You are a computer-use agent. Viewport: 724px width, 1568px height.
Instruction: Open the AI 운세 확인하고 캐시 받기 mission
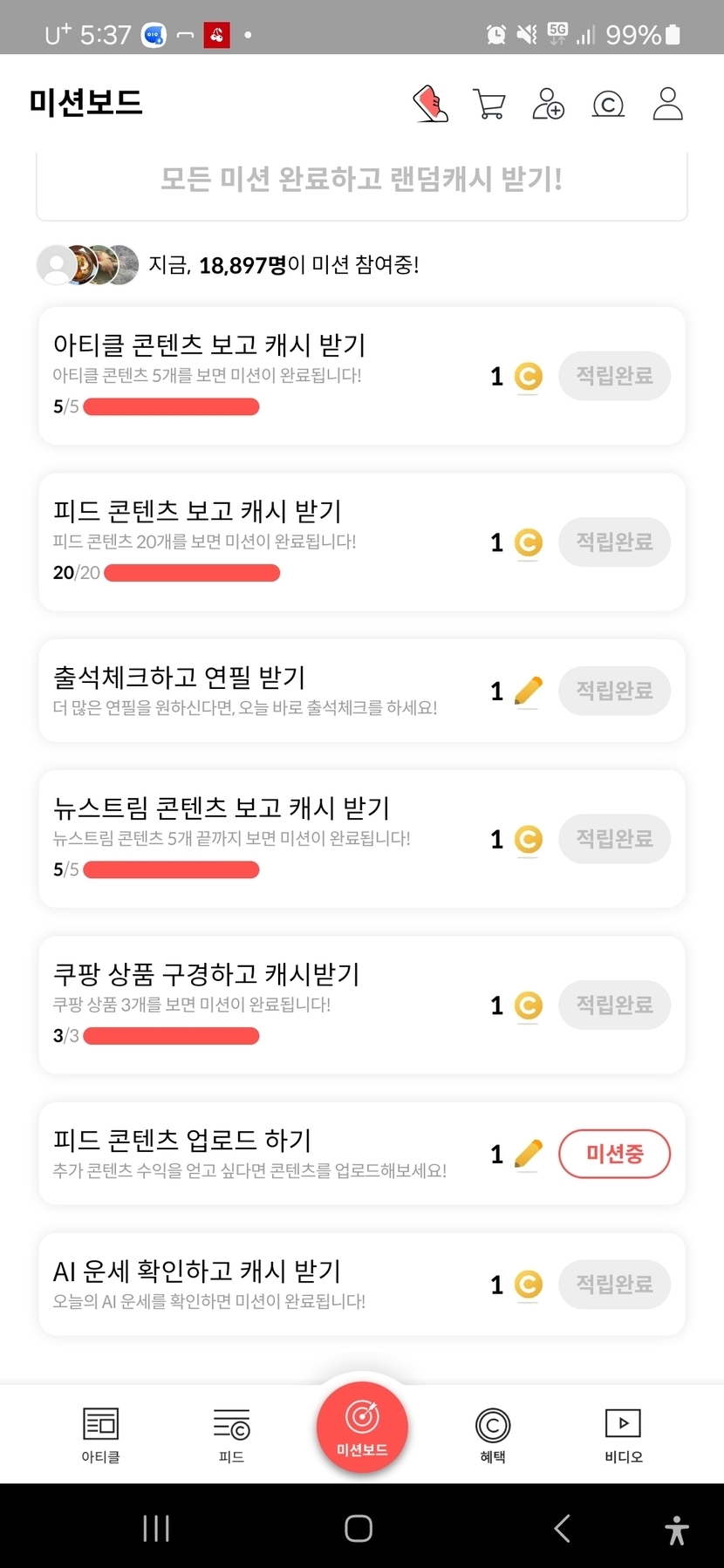pos(262,1283)
